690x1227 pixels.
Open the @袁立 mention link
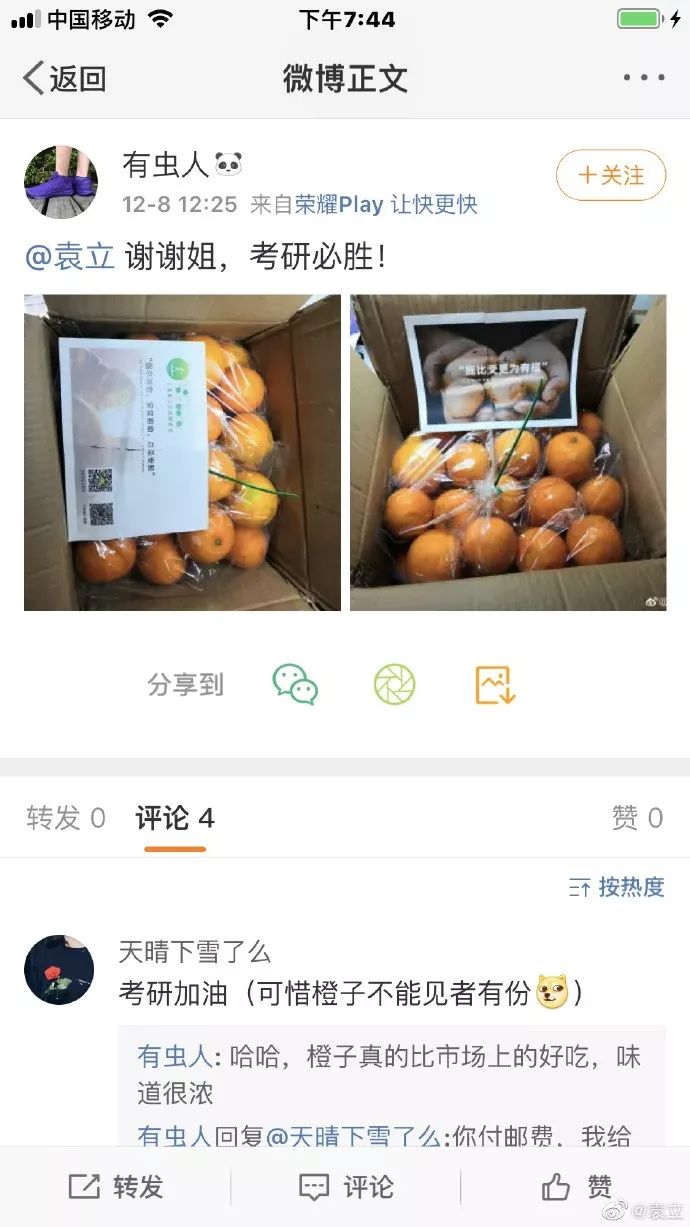point(69,256)
